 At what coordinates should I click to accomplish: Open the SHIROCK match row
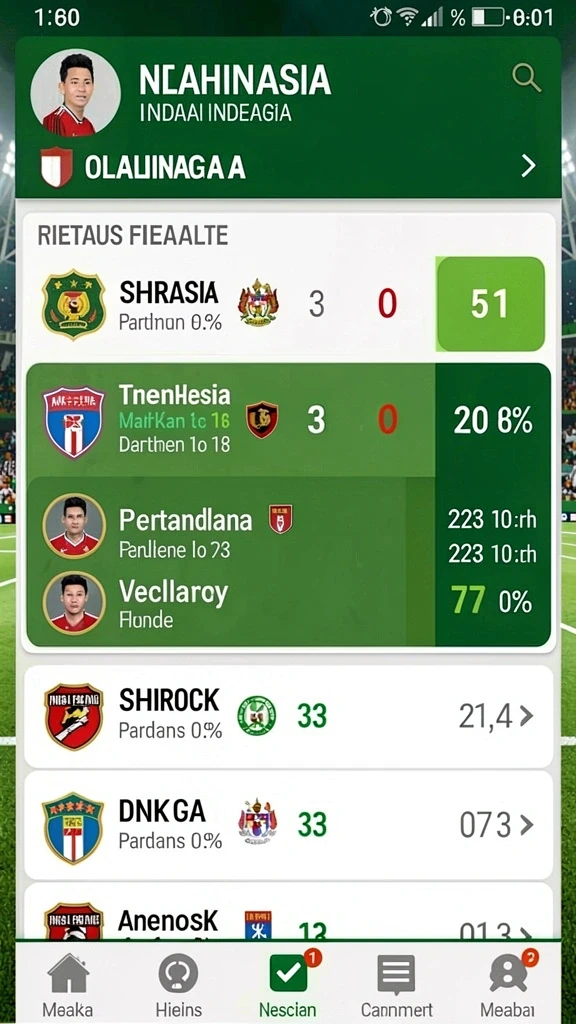(288, 716)
